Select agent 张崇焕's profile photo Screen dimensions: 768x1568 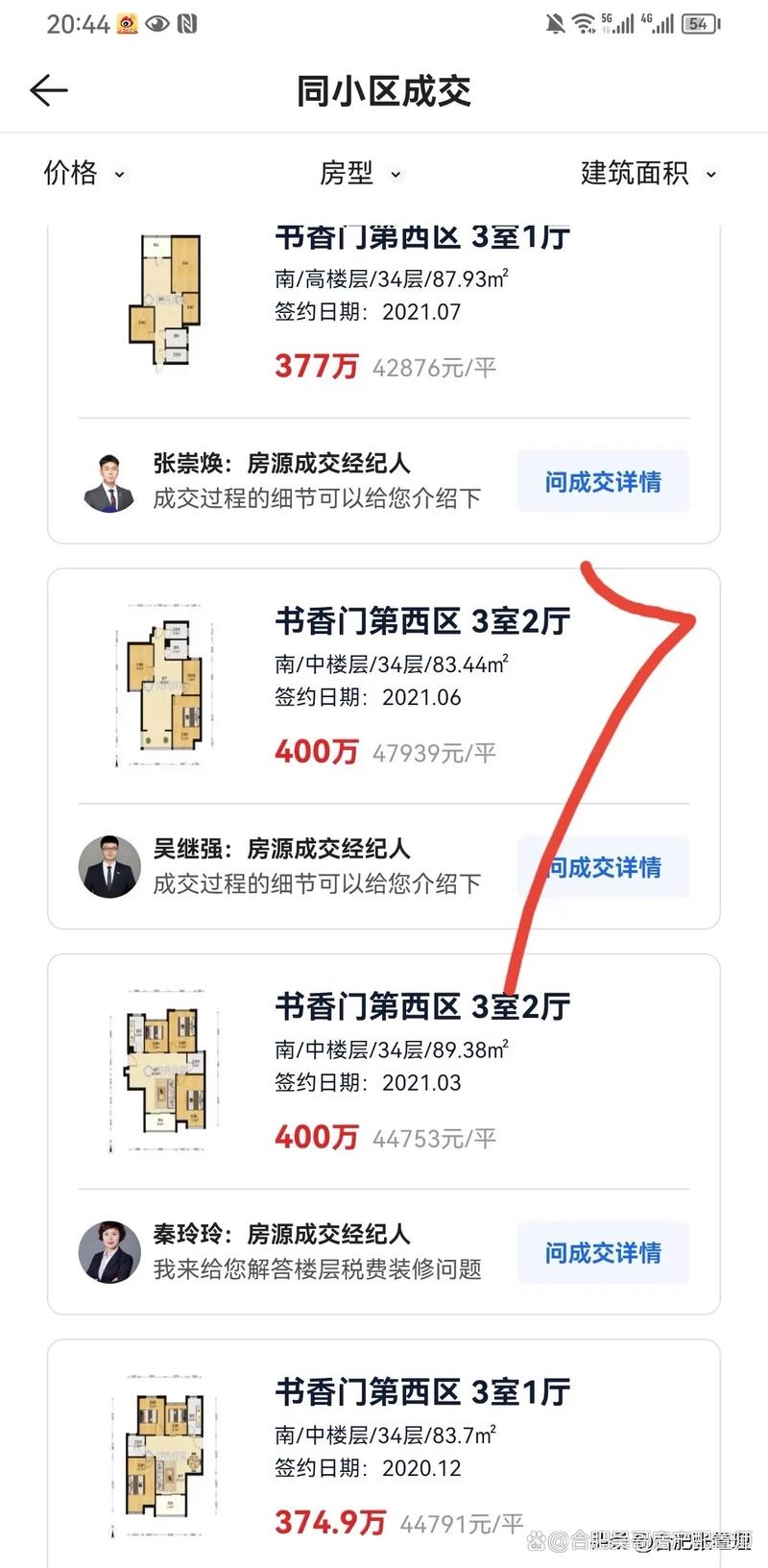(108, 480)
